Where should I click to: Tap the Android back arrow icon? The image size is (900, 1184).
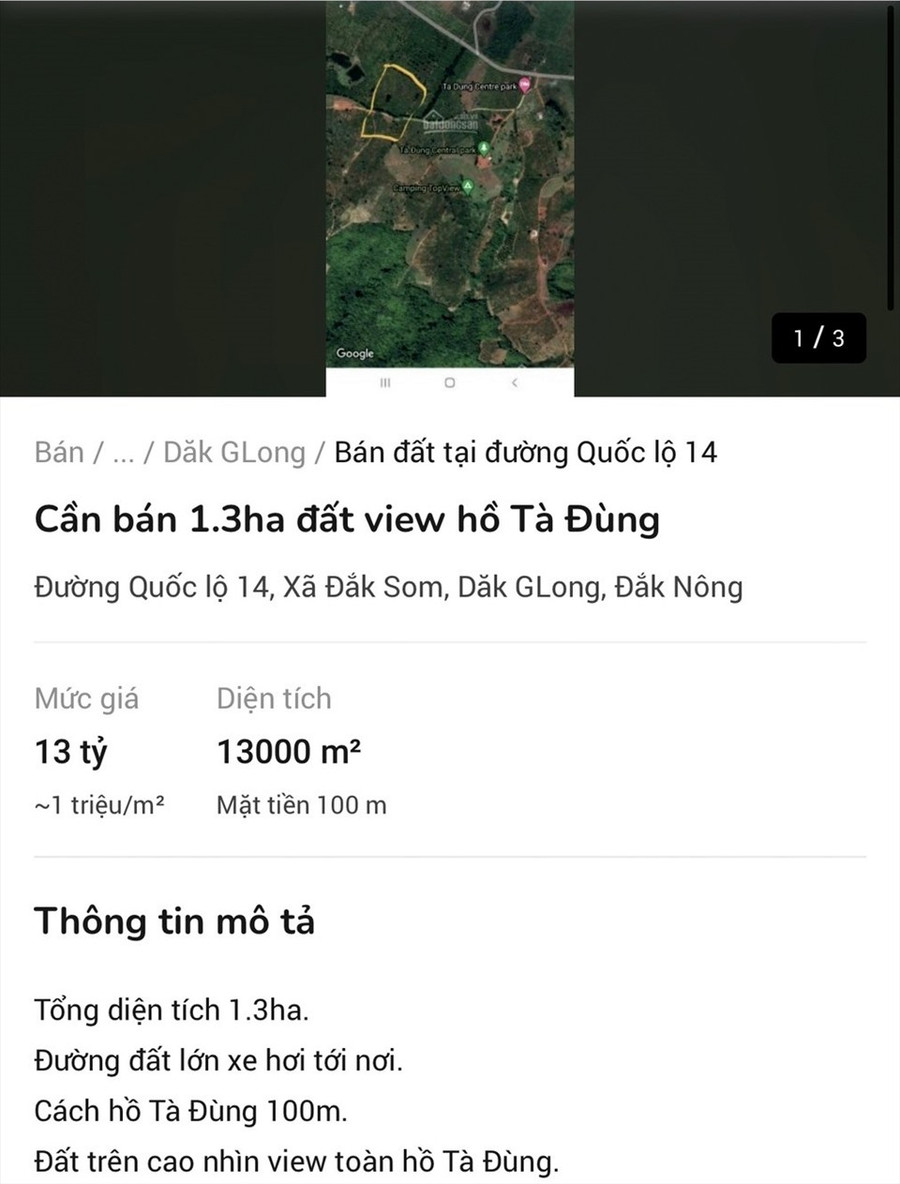pyautogui.click(x=514, y=382)
